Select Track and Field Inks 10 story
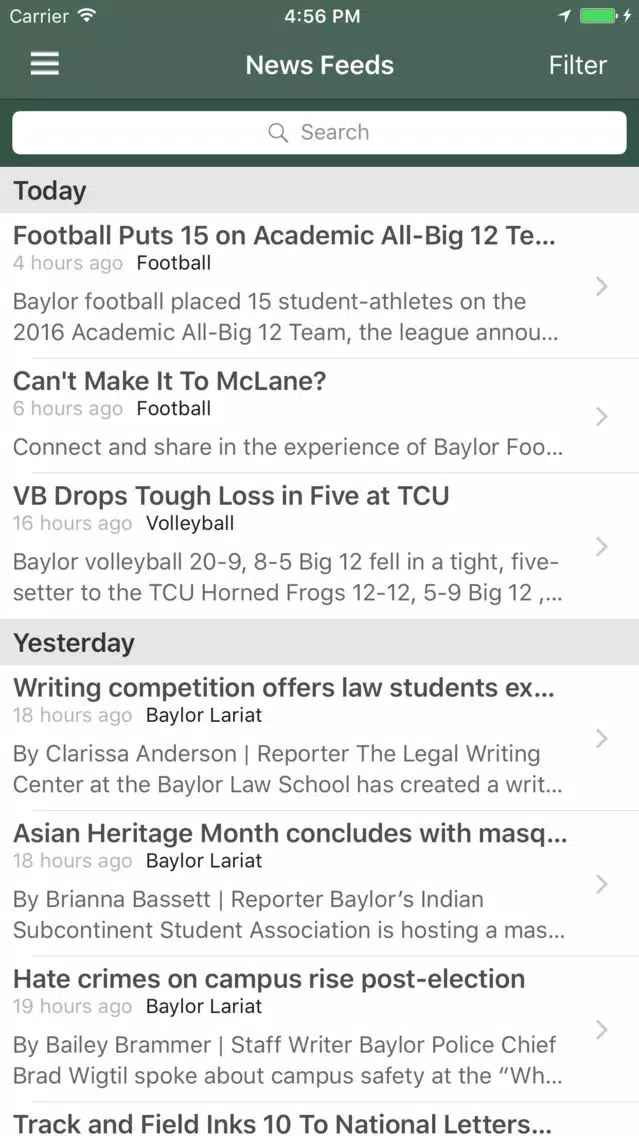Viewport: 639px width, 1136px height. tap(320, 1119)
